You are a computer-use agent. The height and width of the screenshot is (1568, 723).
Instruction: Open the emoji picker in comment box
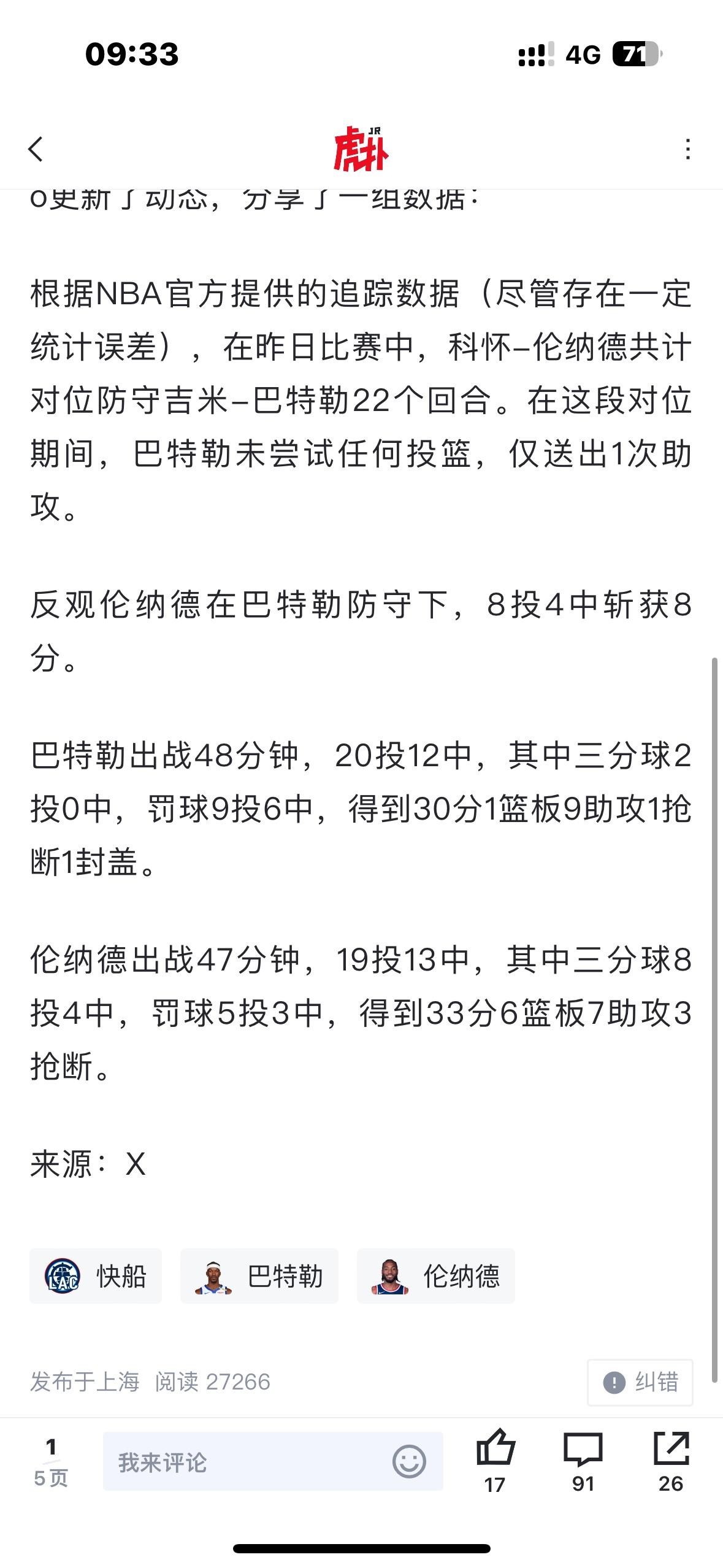pos(409,1462)
